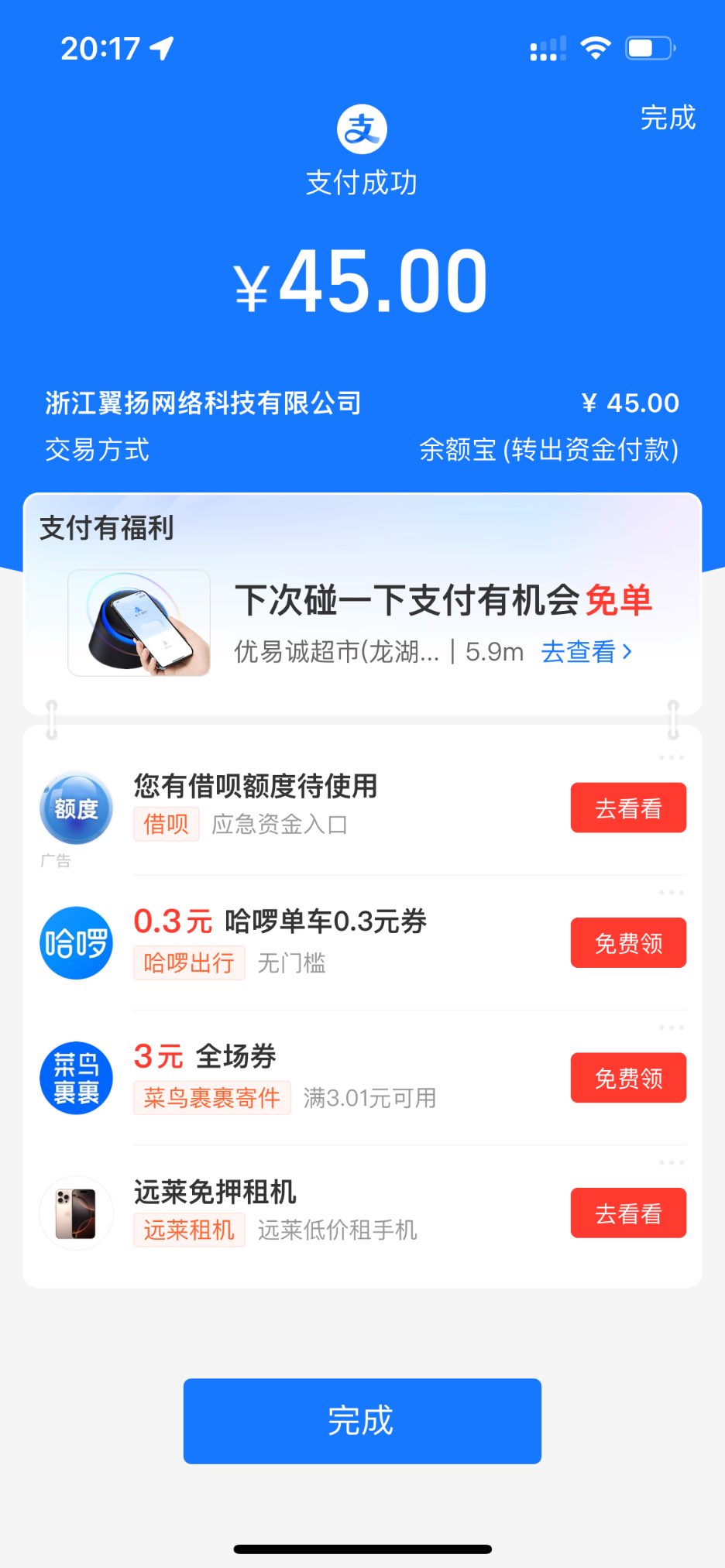Tap 去看看 for 借呗额度
The width and height of the screenshot is (725, 1568).
tap(628, 808)
